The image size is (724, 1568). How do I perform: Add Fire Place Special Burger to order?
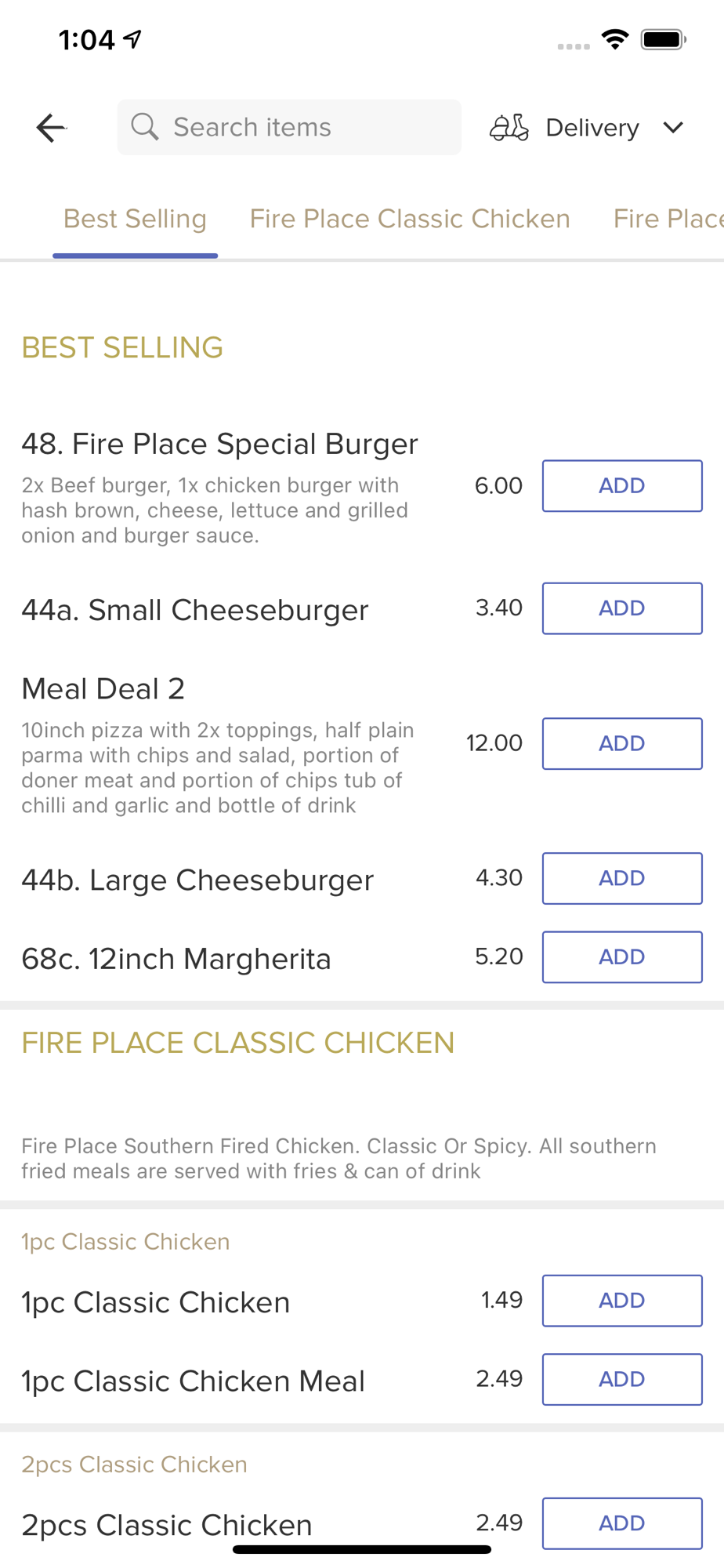pos(621,486)
